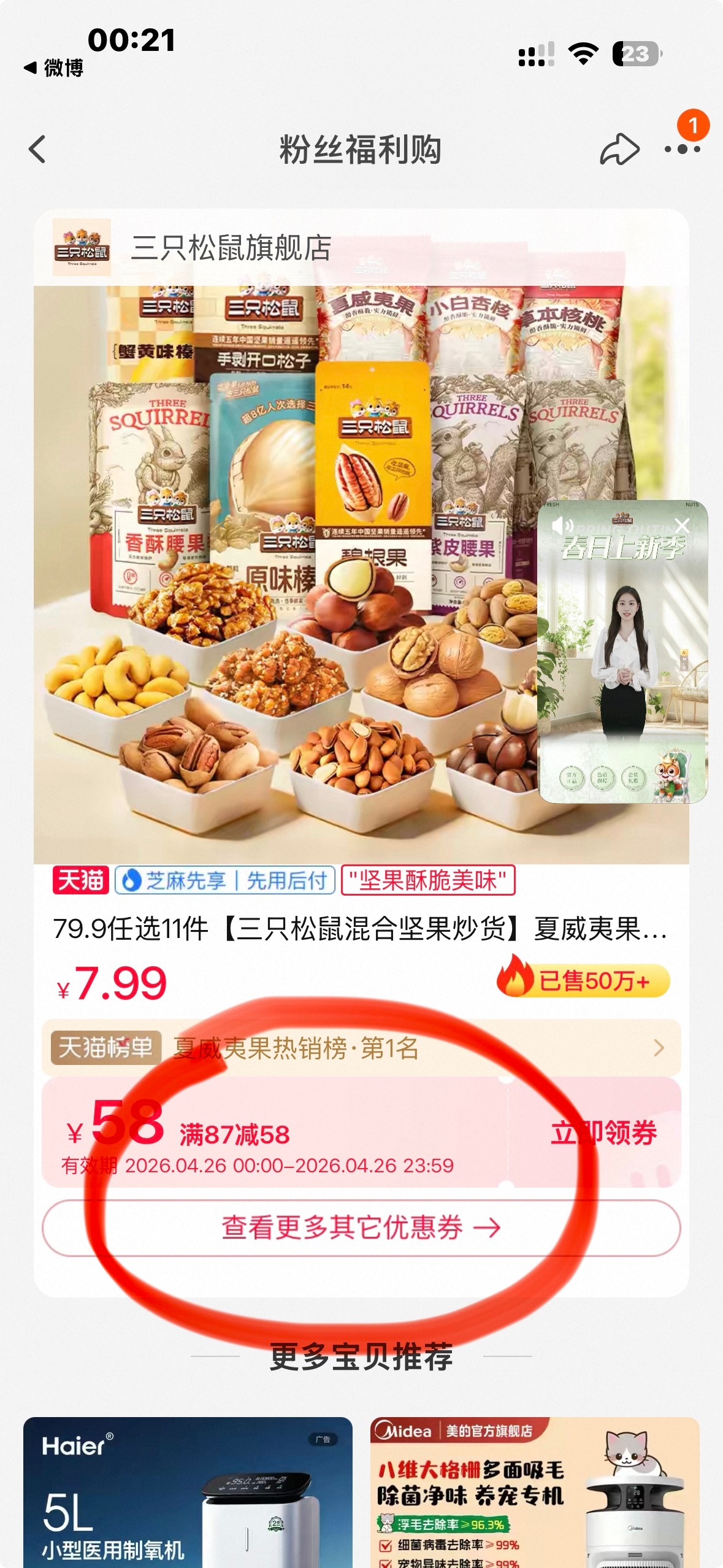
Task: Go back from 粉丝福利购 page
Action: (x=37, y=149)
